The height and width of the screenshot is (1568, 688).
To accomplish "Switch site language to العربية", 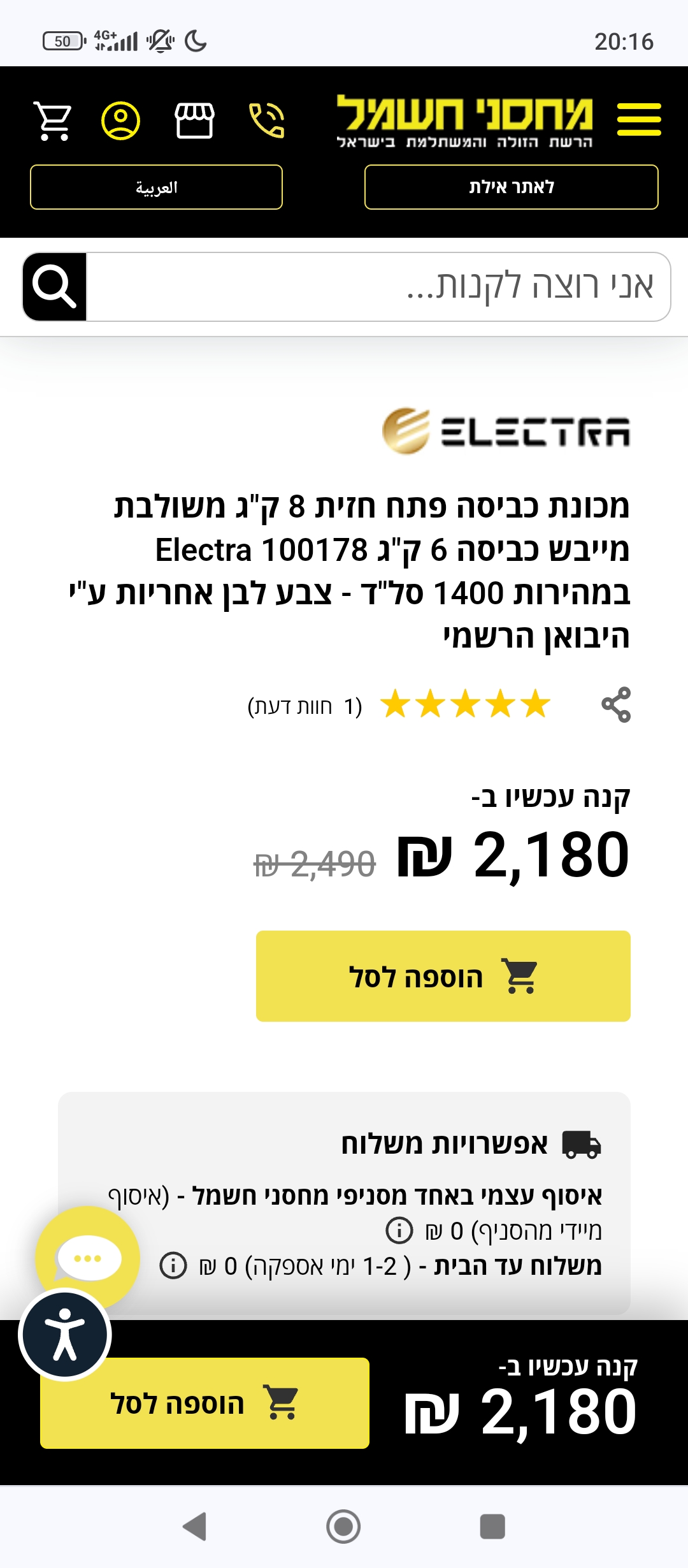I will [x=156, y=187].
